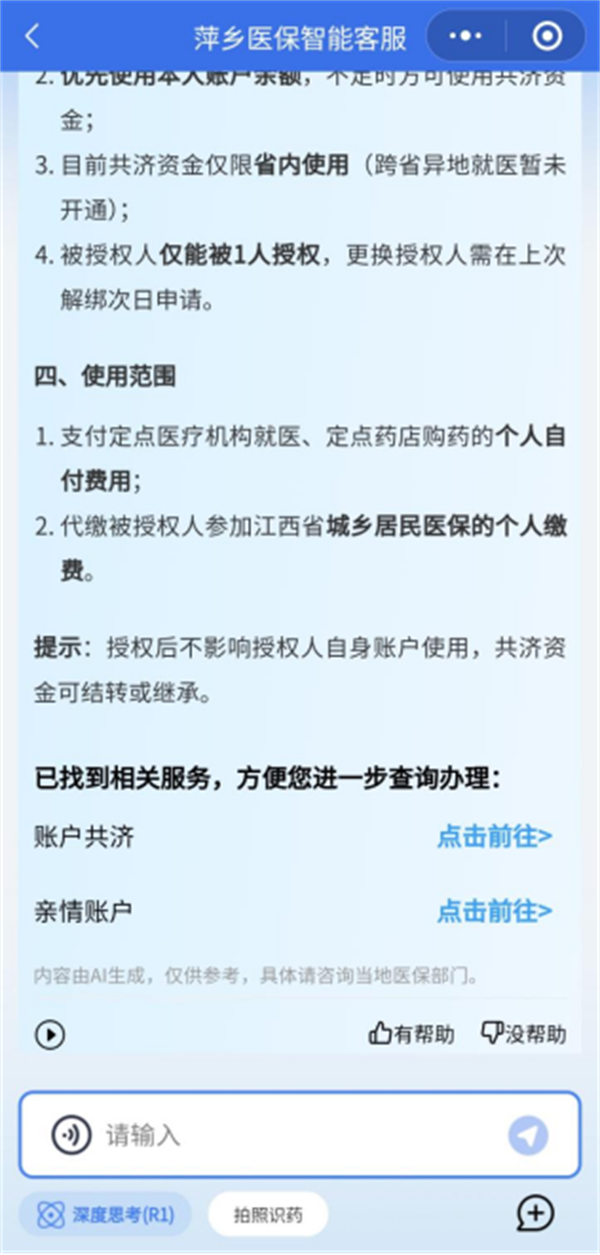
Task: Mark the answer as 没帮助
Action: pos(523,1034)
